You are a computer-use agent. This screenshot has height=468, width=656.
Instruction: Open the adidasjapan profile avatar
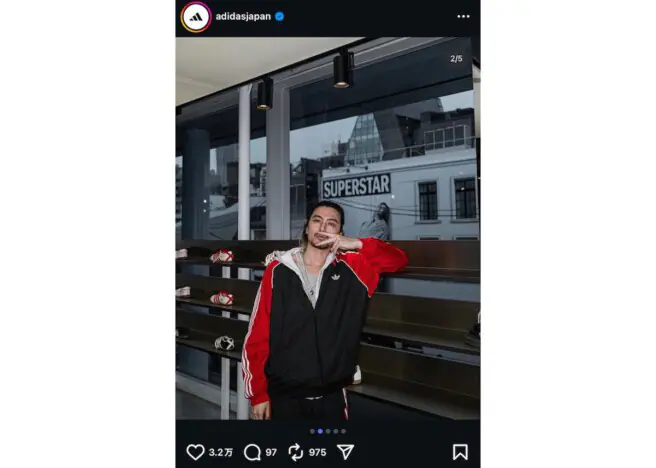(x=196, y=16)
